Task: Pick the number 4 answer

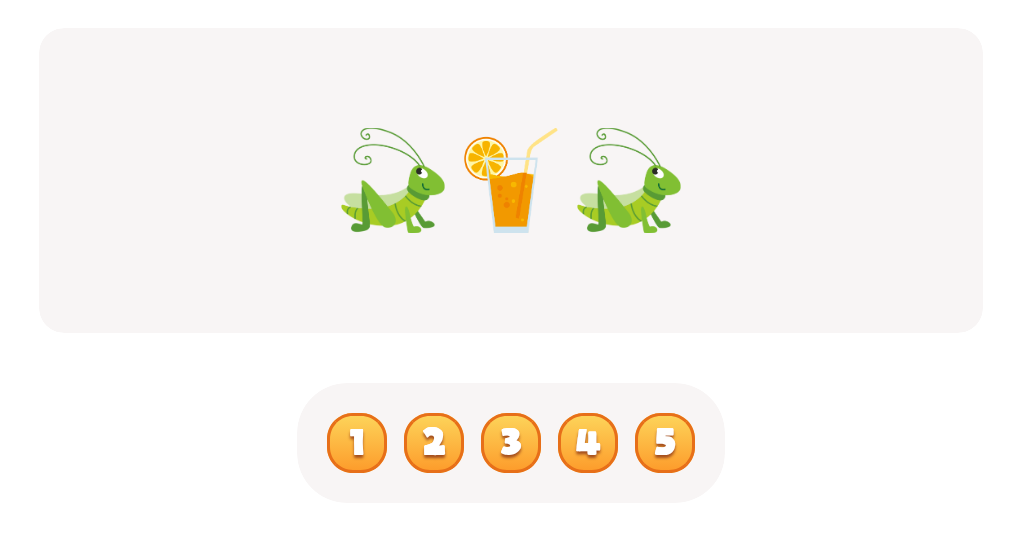Action: pos(588,443)
